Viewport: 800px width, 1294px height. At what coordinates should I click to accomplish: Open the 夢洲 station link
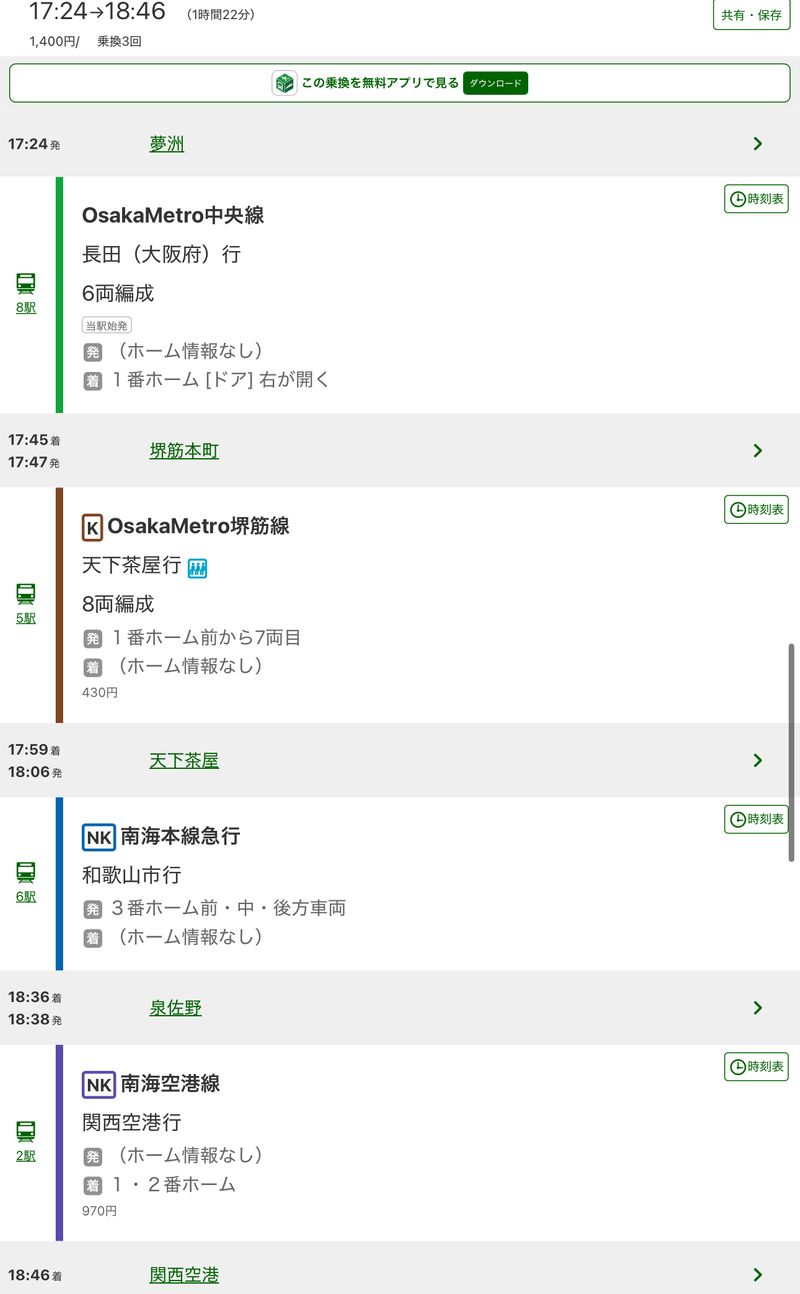167,144
